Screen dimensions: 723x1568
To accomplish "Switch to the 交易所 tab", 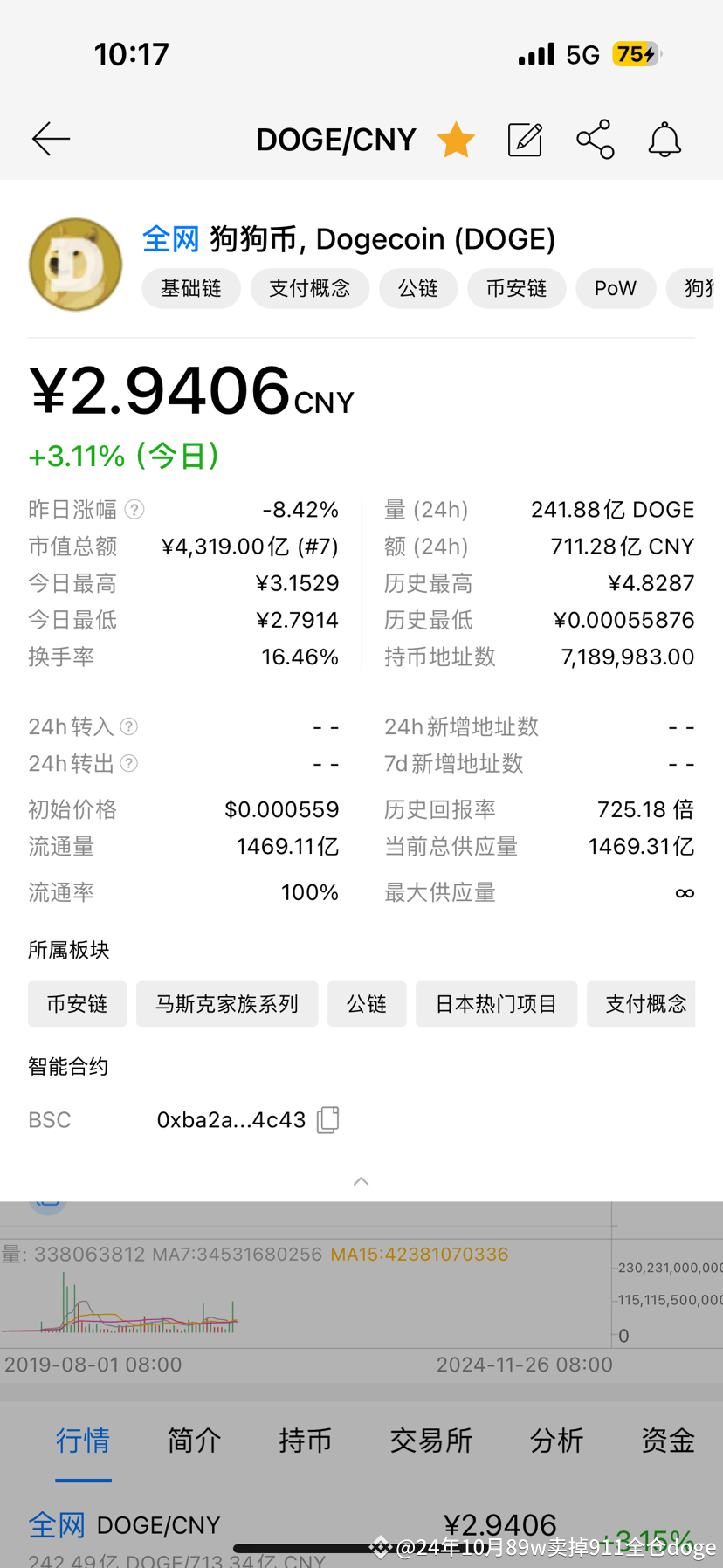I will (431, 1441).
